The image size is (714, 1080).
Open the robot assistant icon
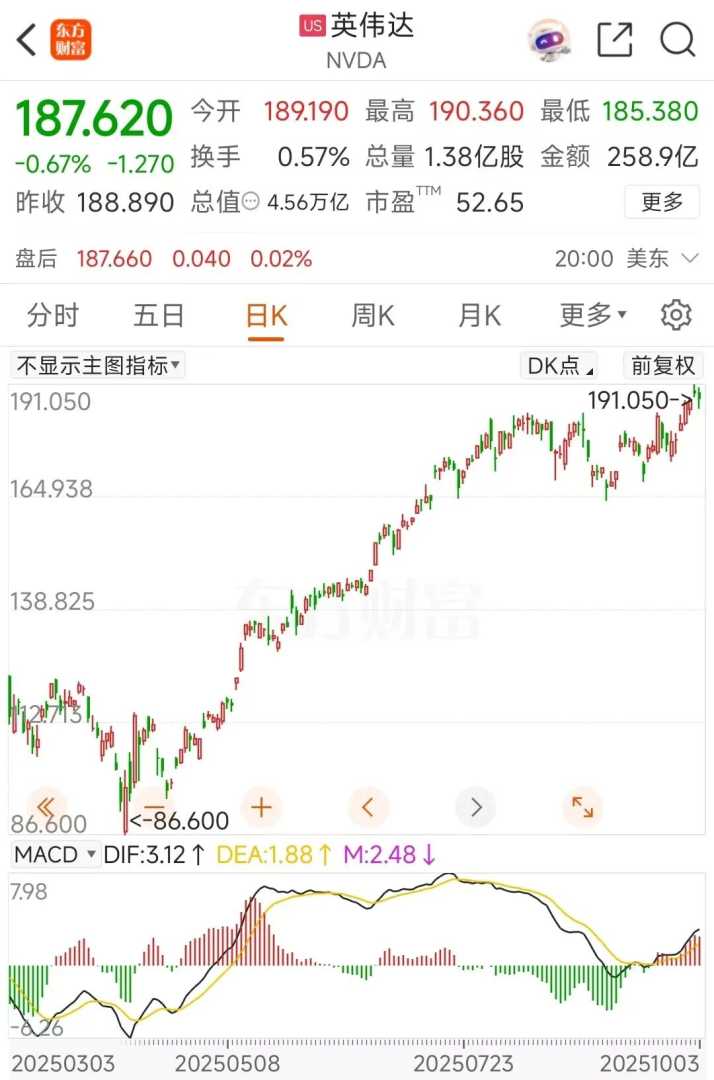tap(549, 40)
